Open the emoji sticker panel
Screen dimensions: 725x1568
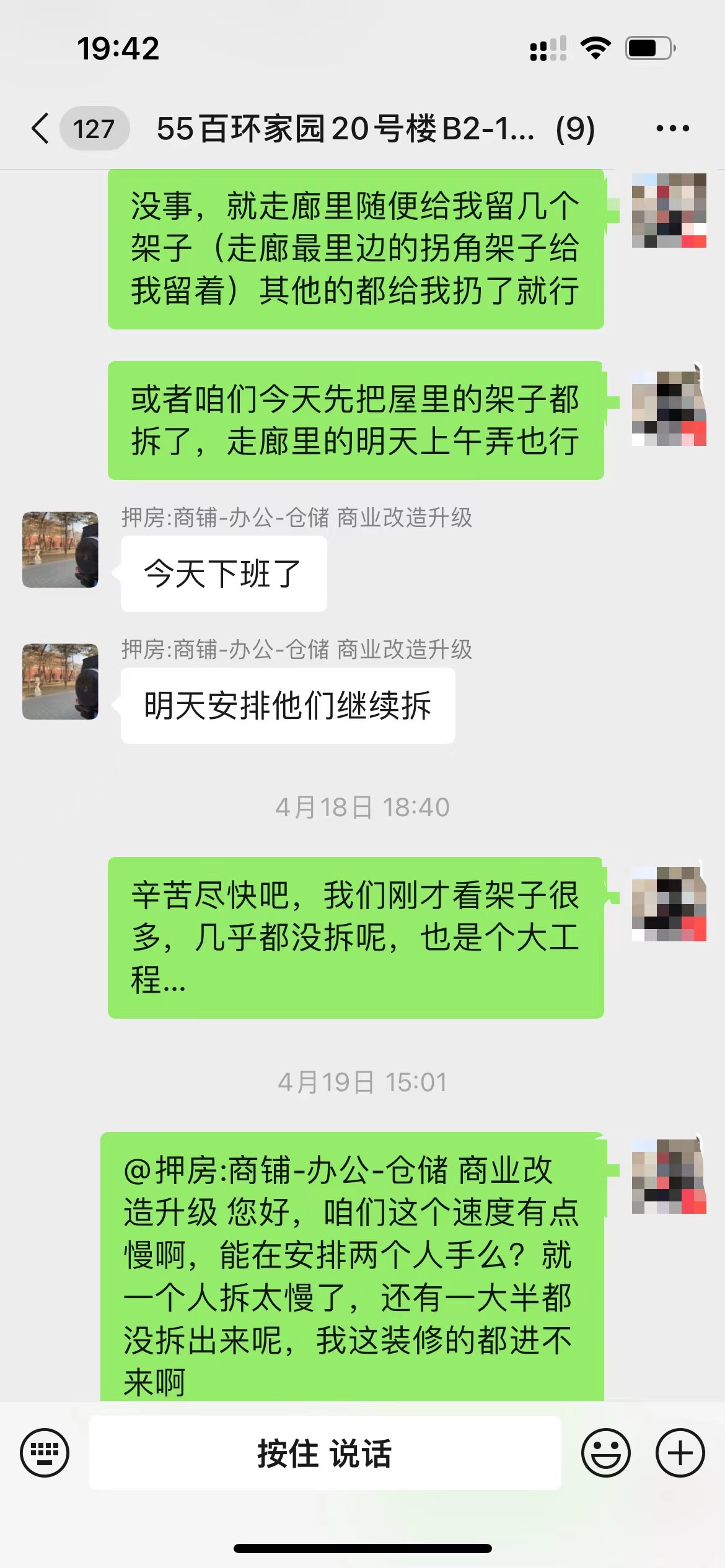(605, 1453)
